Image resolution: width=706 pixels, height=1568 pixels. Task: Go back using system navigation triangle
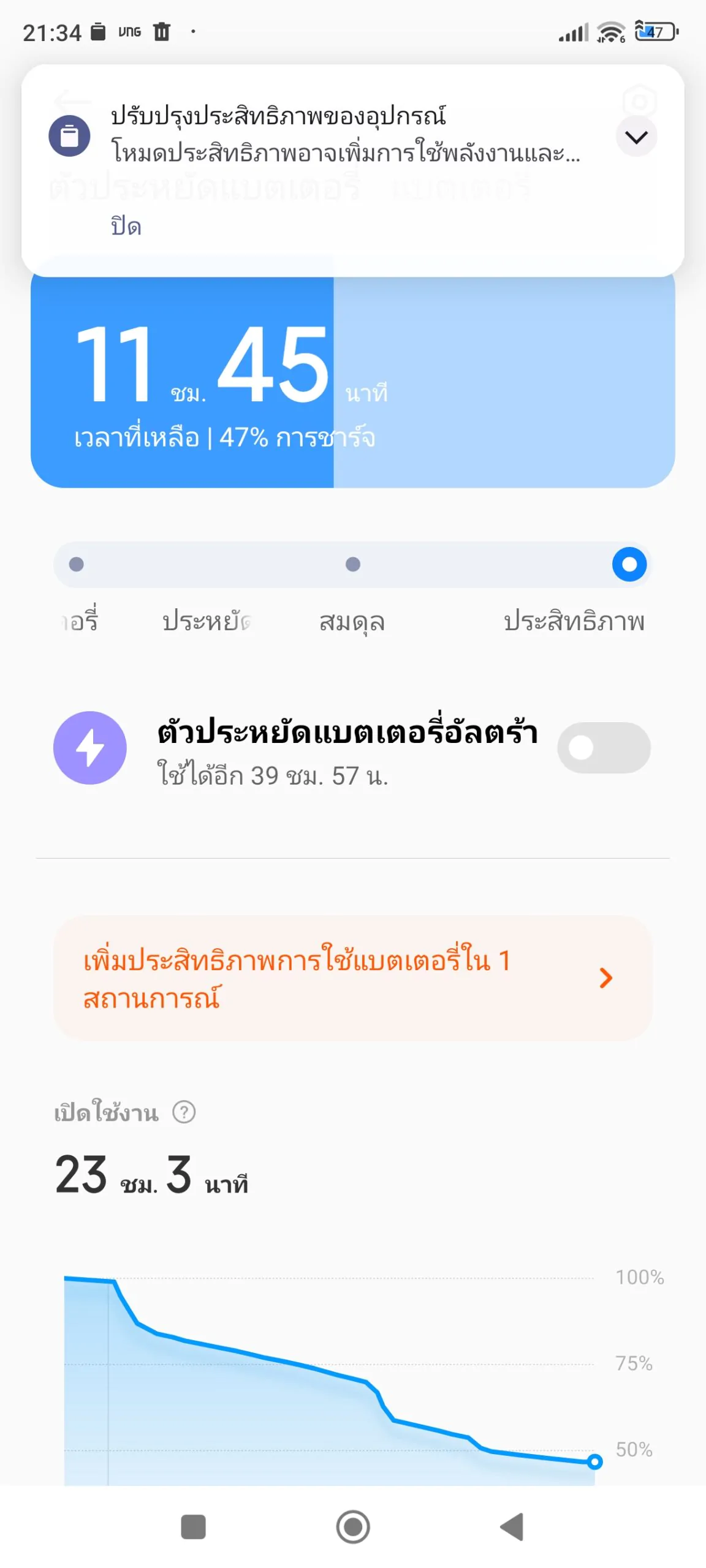[x=512, y=1526]
